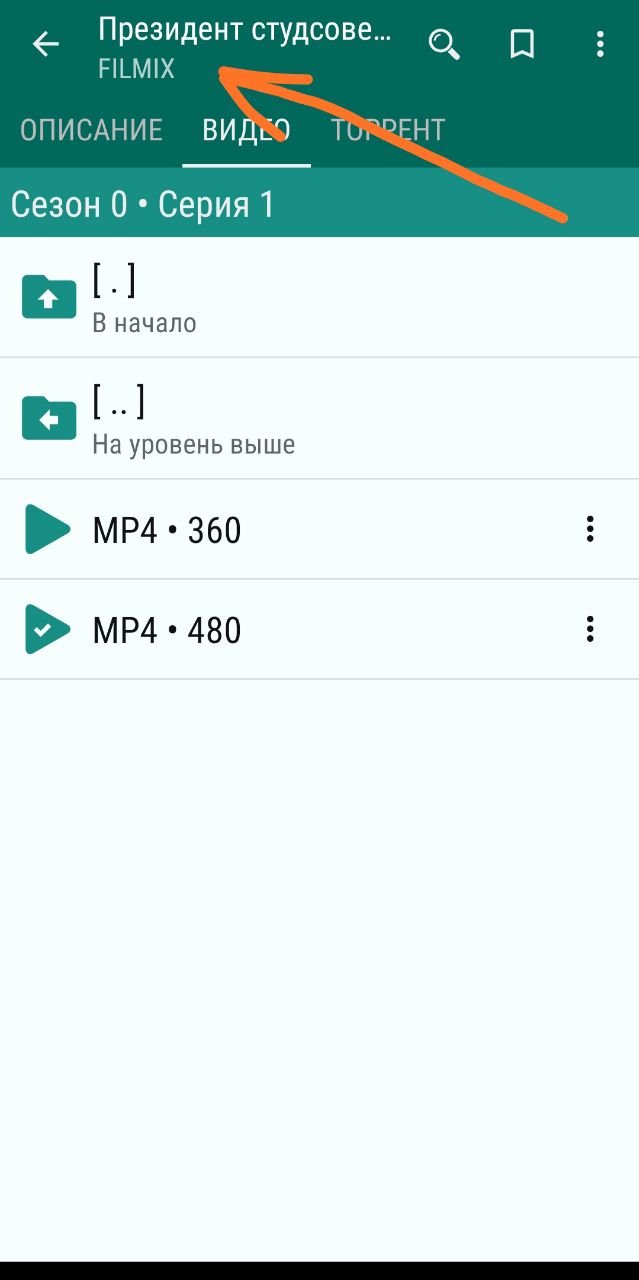Screen dimensions: 639x1280
Task: Go back with the top-left arrow
Action: (46, 44)
